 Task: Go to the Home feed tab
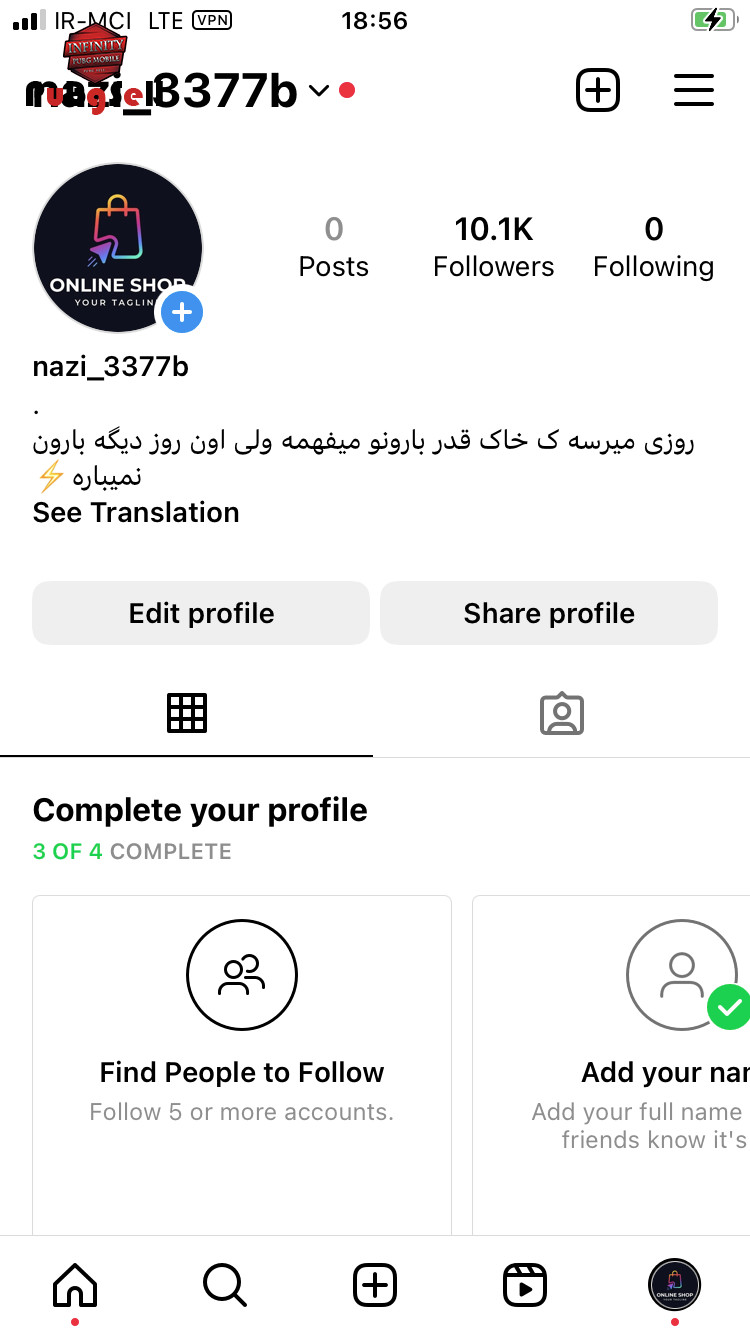75,1284
